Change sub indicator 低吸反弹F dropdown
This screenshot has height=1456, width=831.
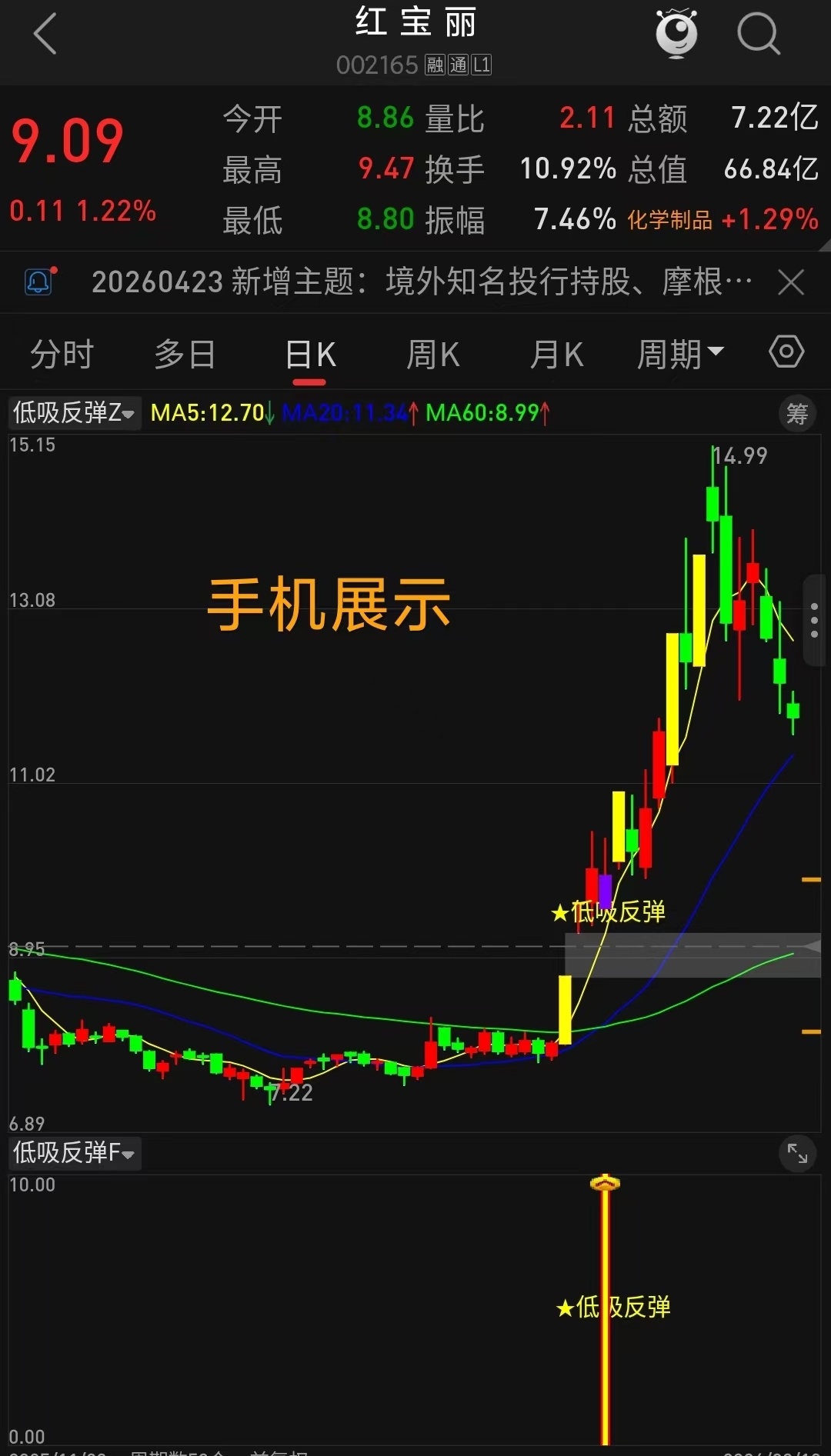(74, 1153)
